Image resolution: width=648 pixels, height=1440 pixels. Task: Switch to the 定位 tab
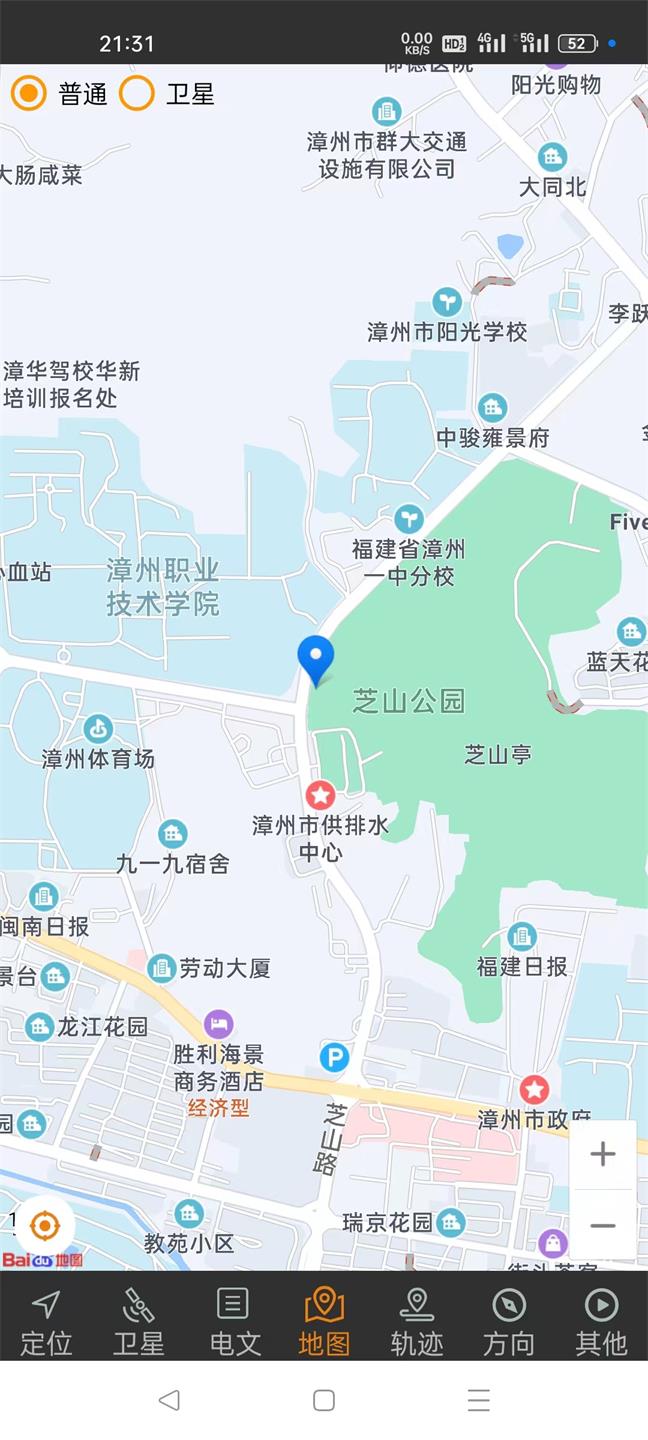click(46, 1321)
